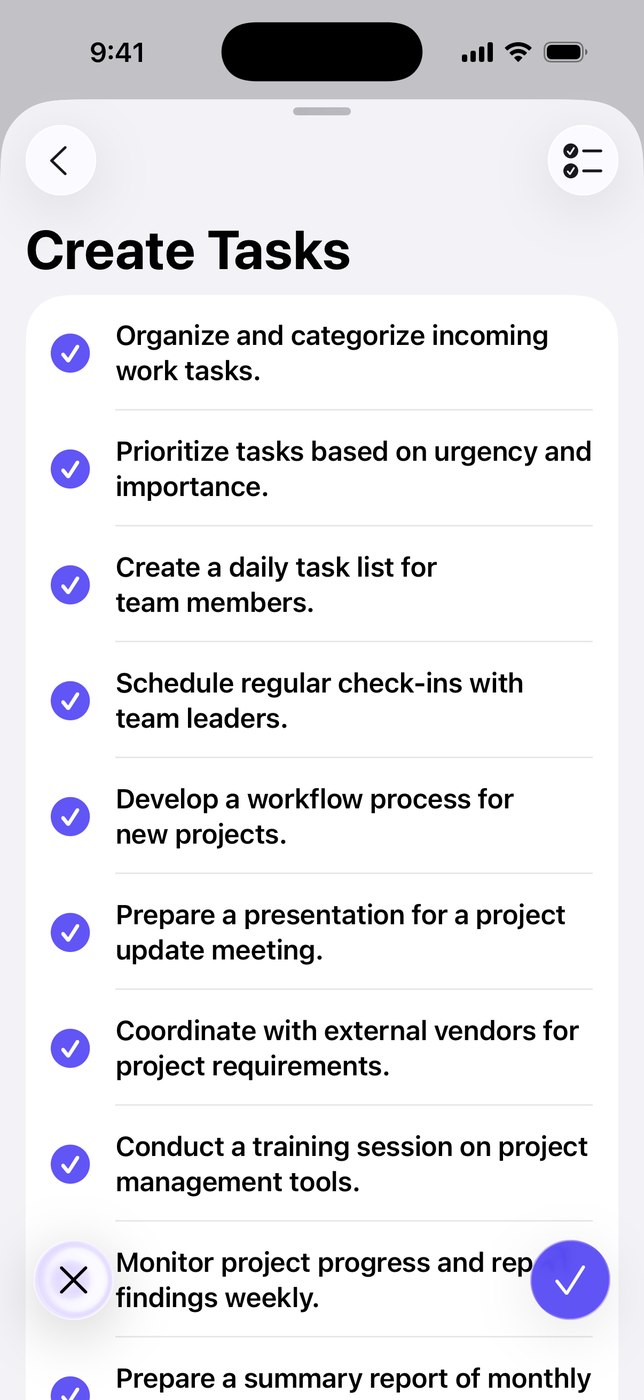Confirm tasks with the purple checkmark button
This screenshot has width=644, height=1400.
[x=570, y=1280]
